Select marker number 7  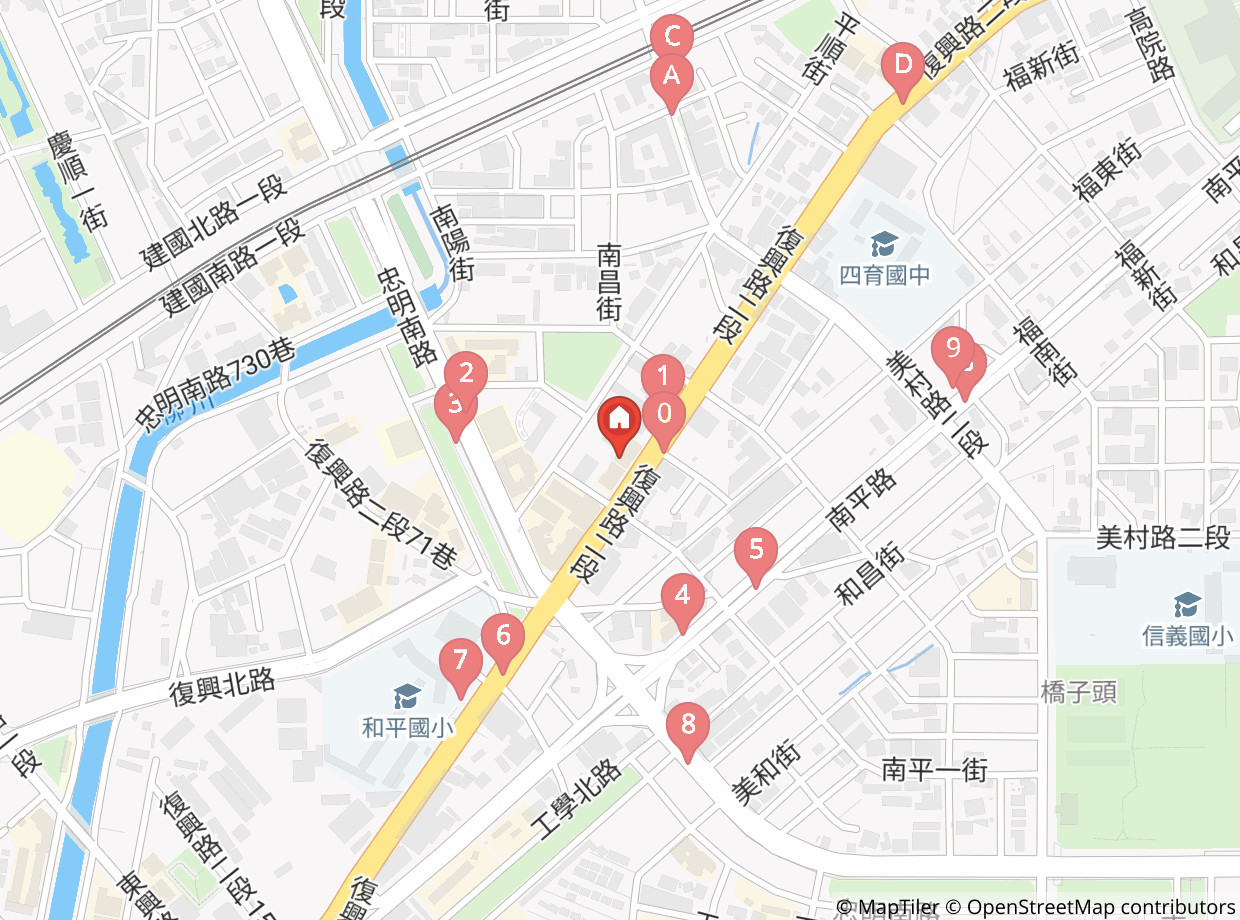pos(460,662)
